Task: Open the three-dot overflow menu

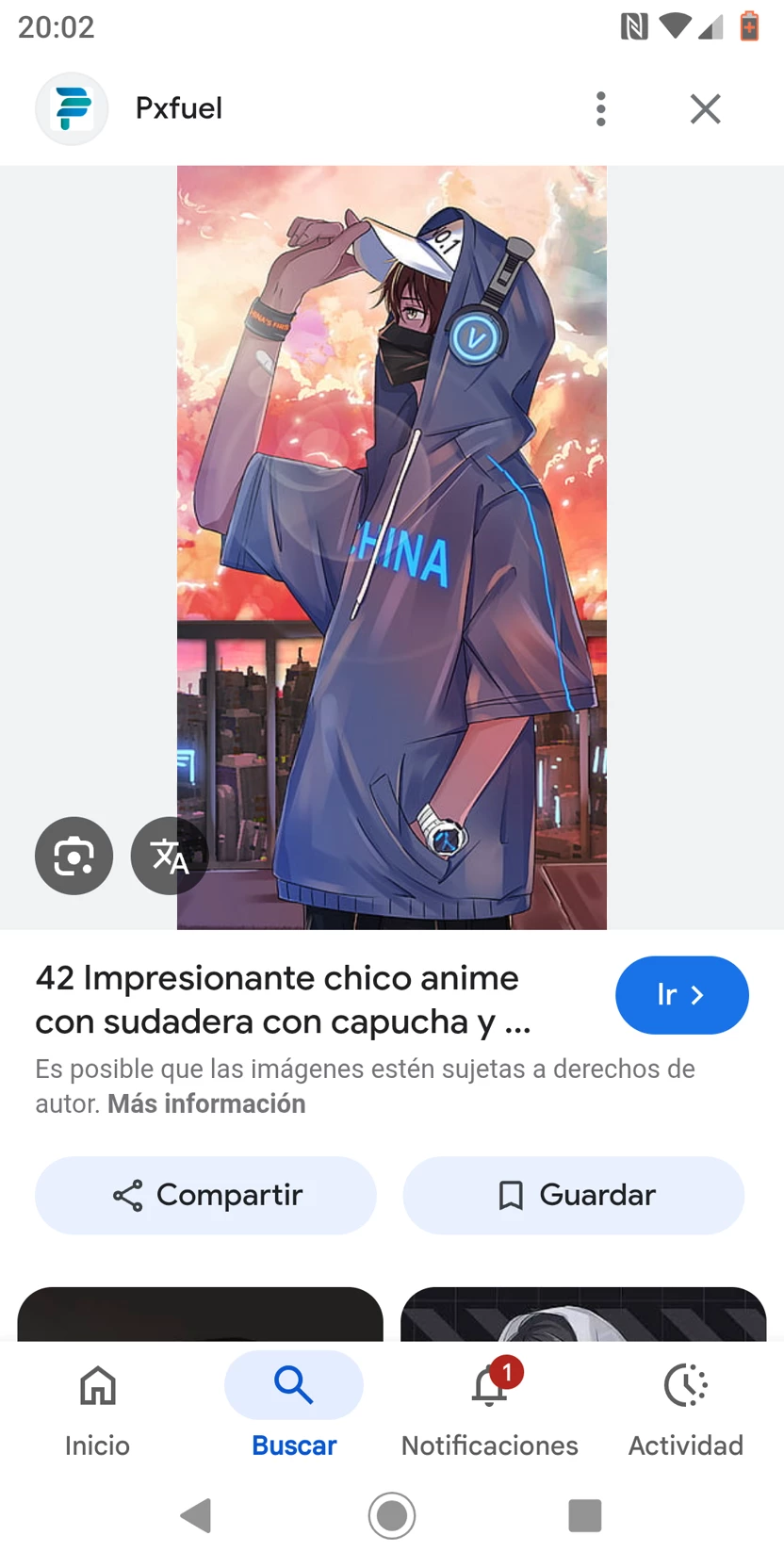Action: coord(600,109)
